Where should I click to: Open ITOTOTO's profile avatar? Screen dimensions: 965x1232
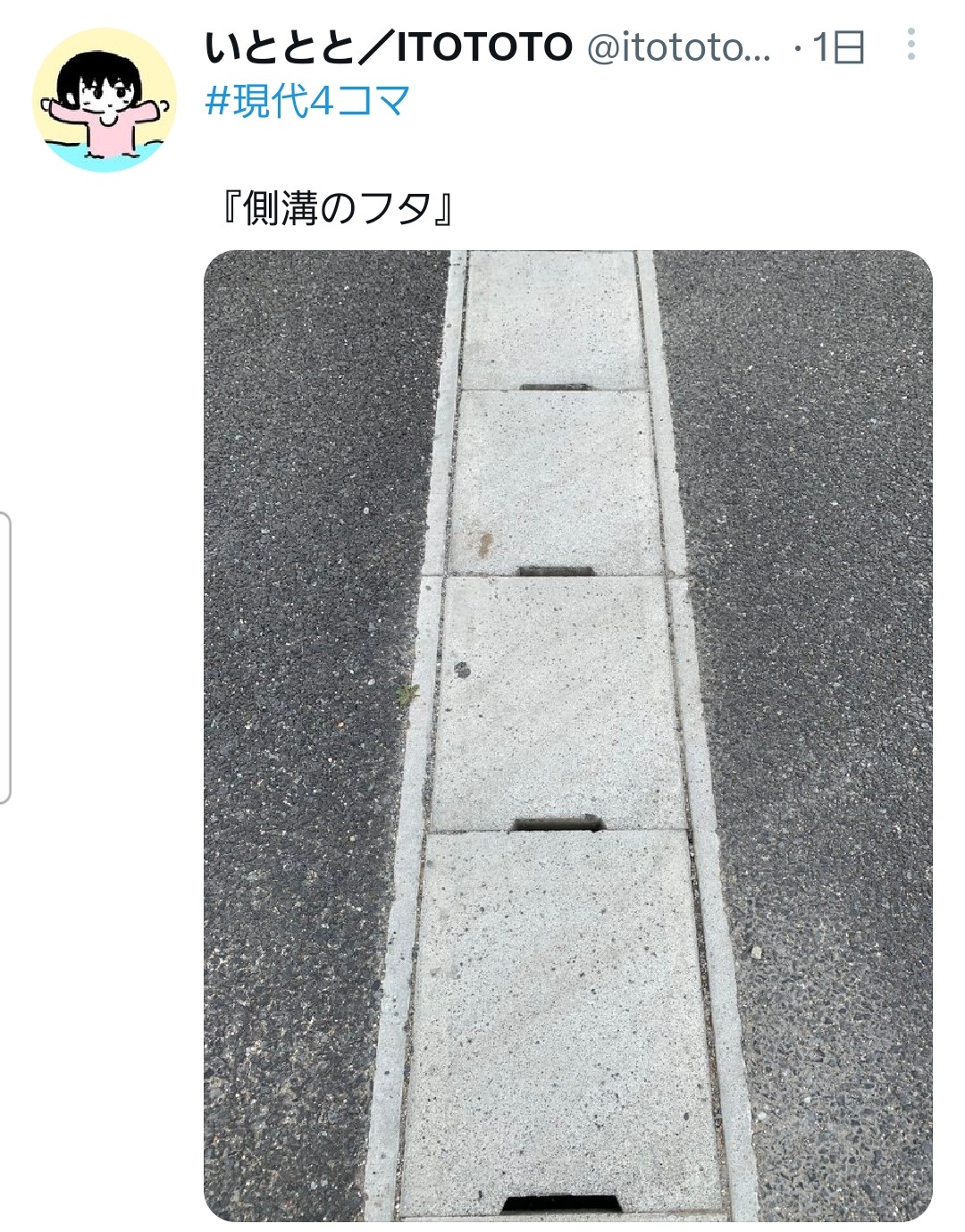tap(105, 99)
